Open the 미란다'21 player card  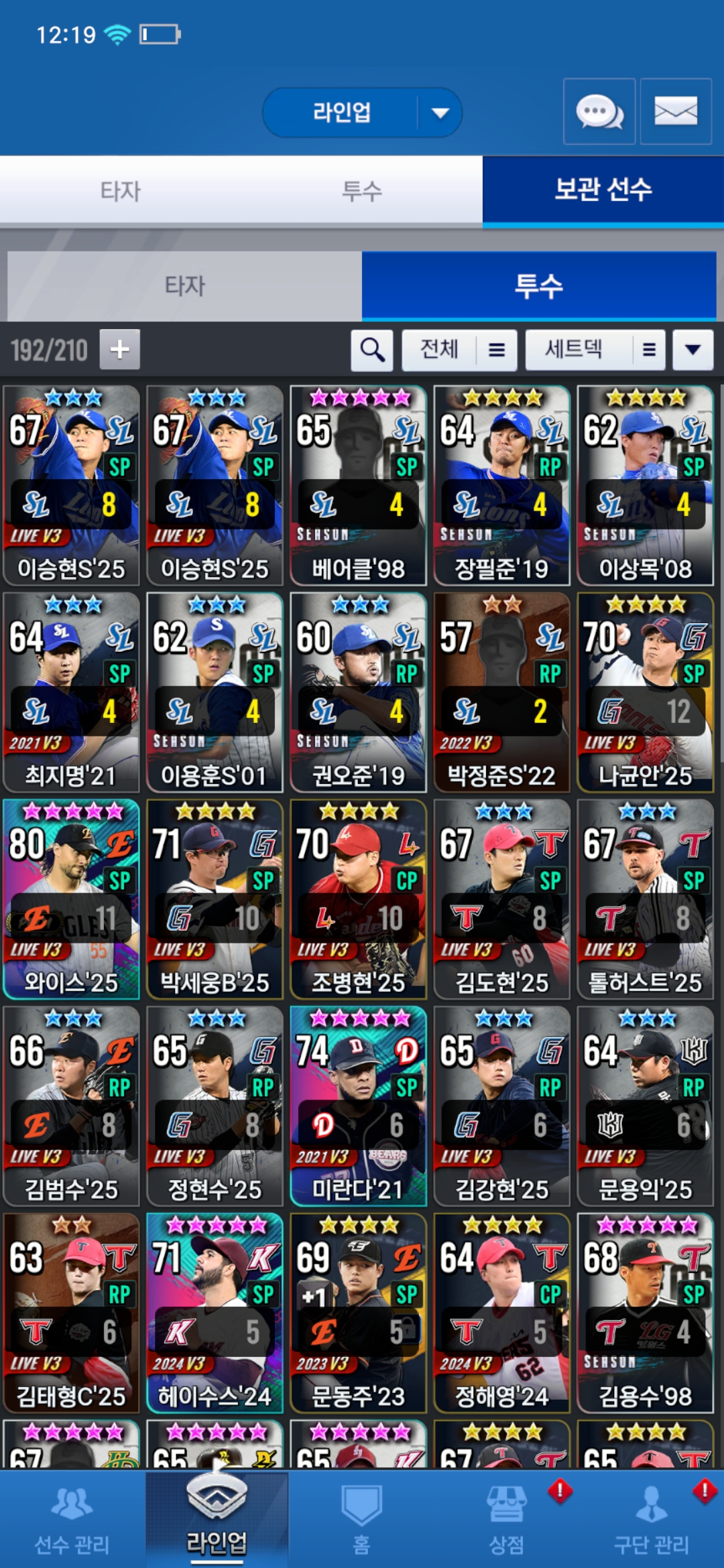pos(359,1106)
